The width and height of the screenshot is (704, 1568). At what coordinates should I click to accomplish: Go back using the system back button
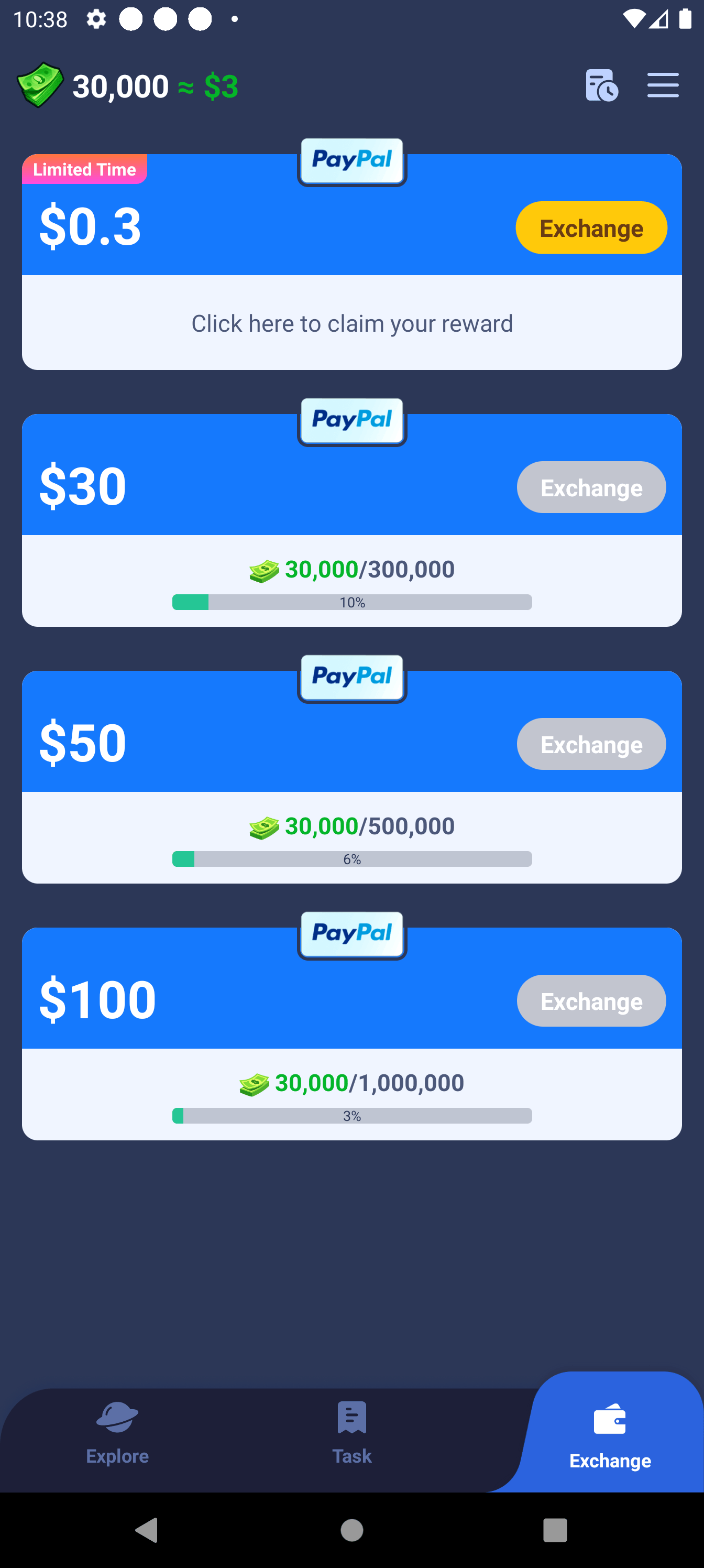tap(146, 1530)
